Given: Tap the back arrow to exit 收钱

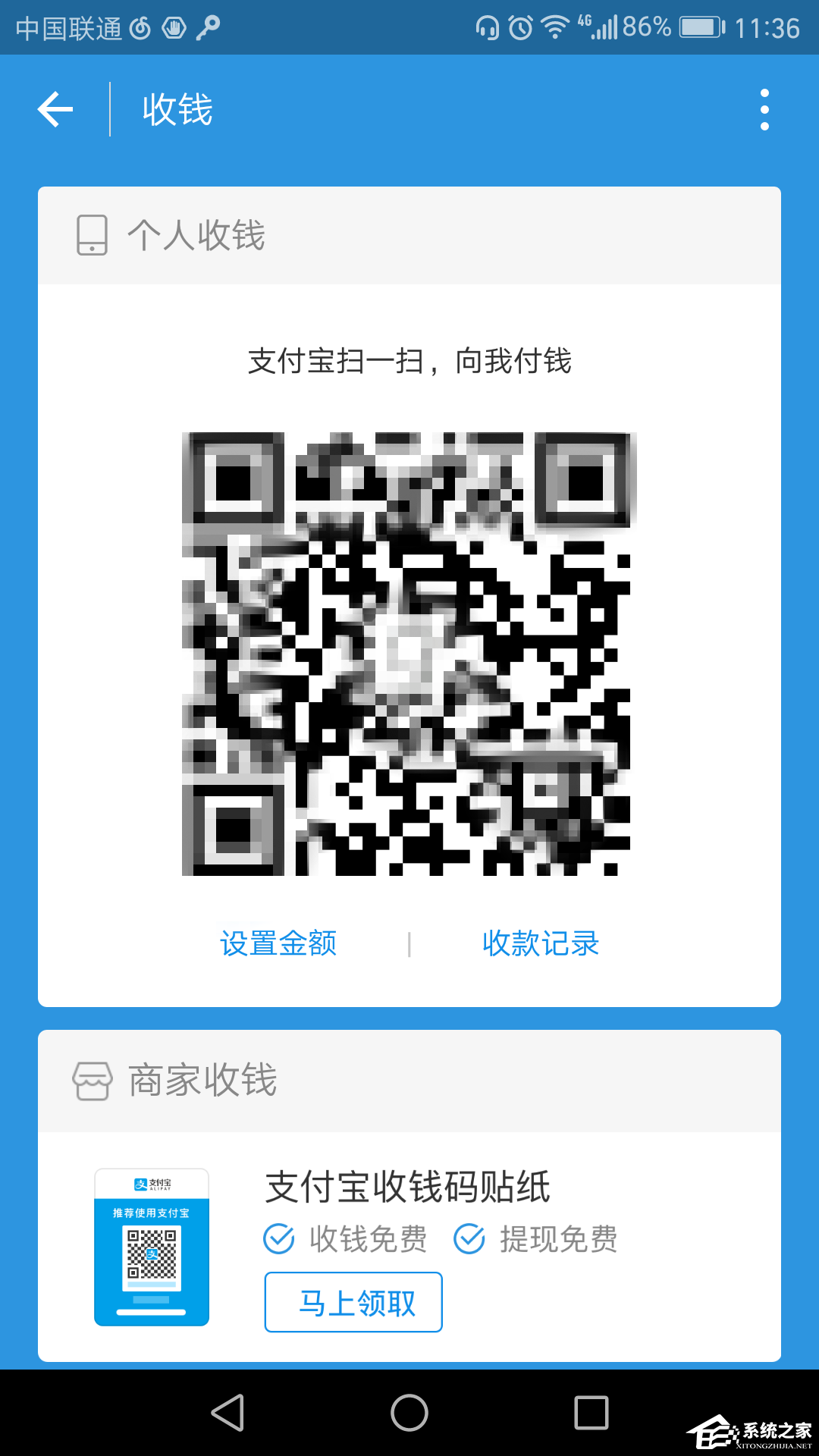Looking at the screenshot, I should (55, 108).
